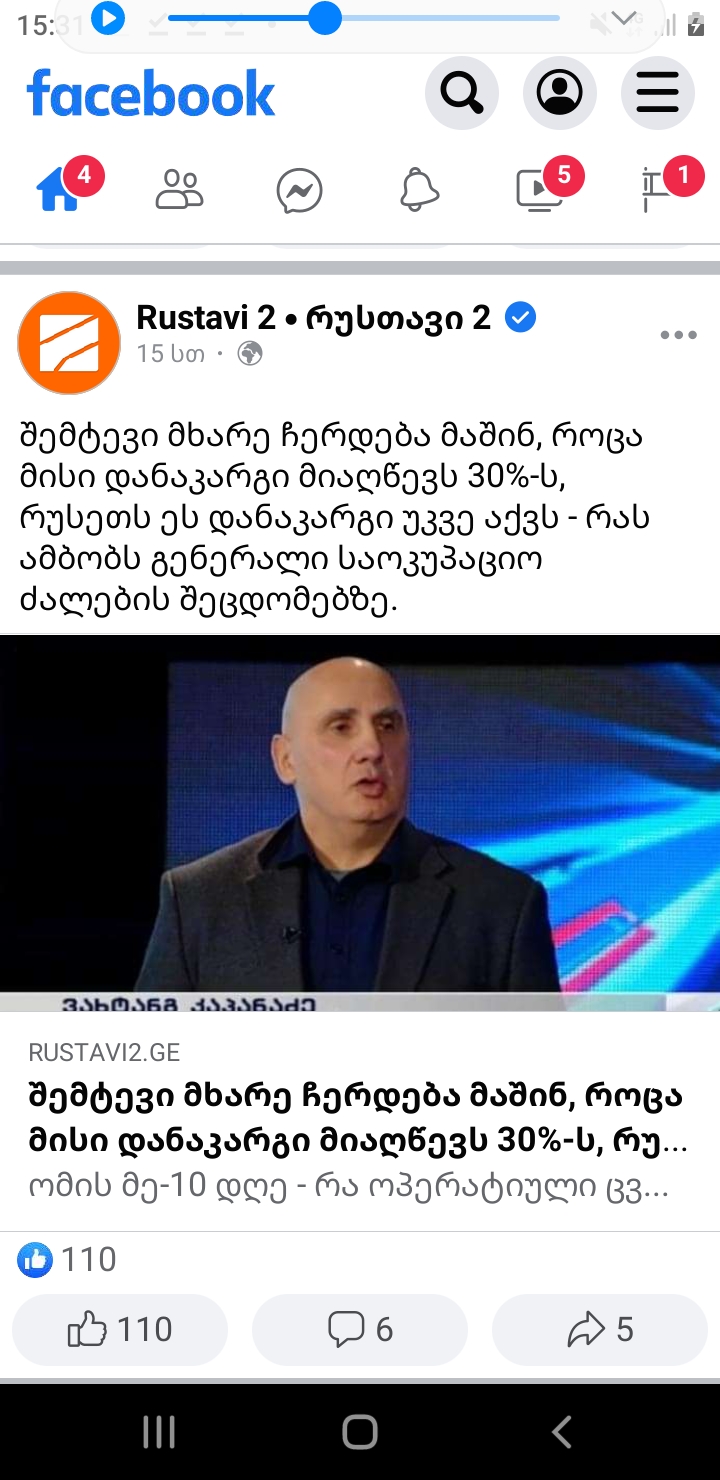Open the notifications bell tab
This screenshot has width=720, height=1480.
click(x=420, y=188)
